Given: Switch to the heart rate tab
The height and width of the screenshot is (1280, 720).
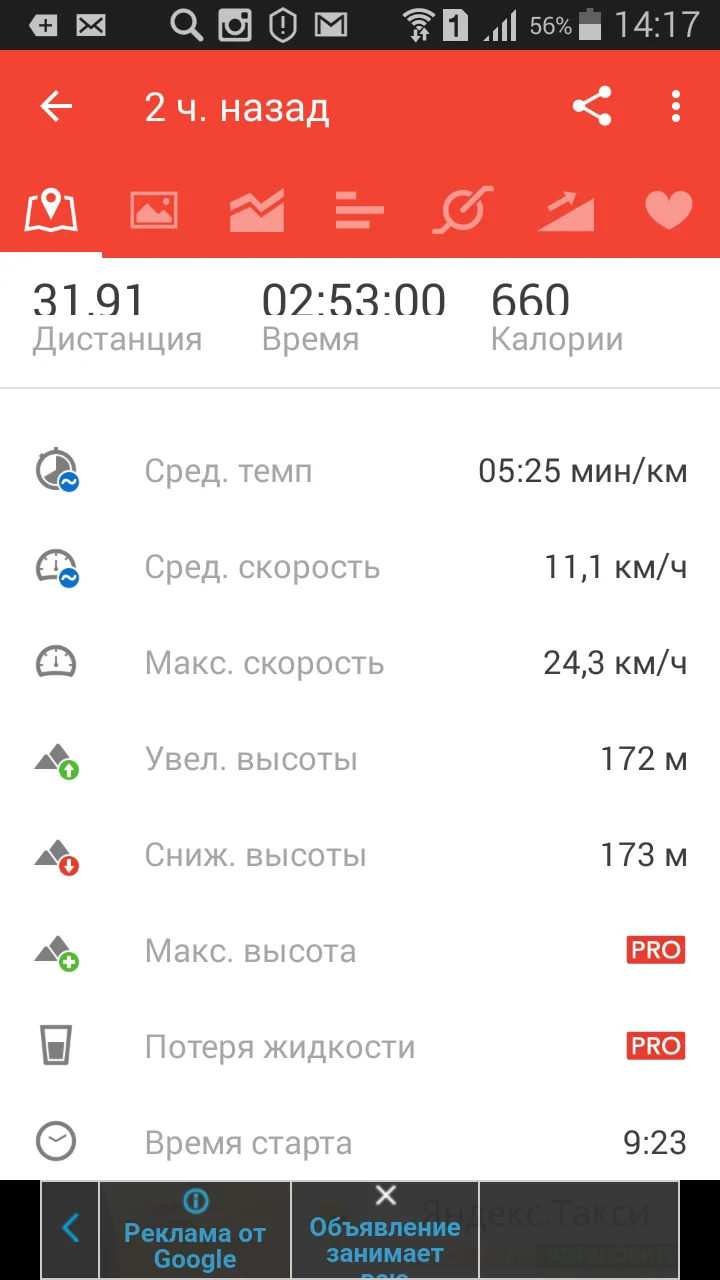Looking at the screenshot, I should 668,210.
